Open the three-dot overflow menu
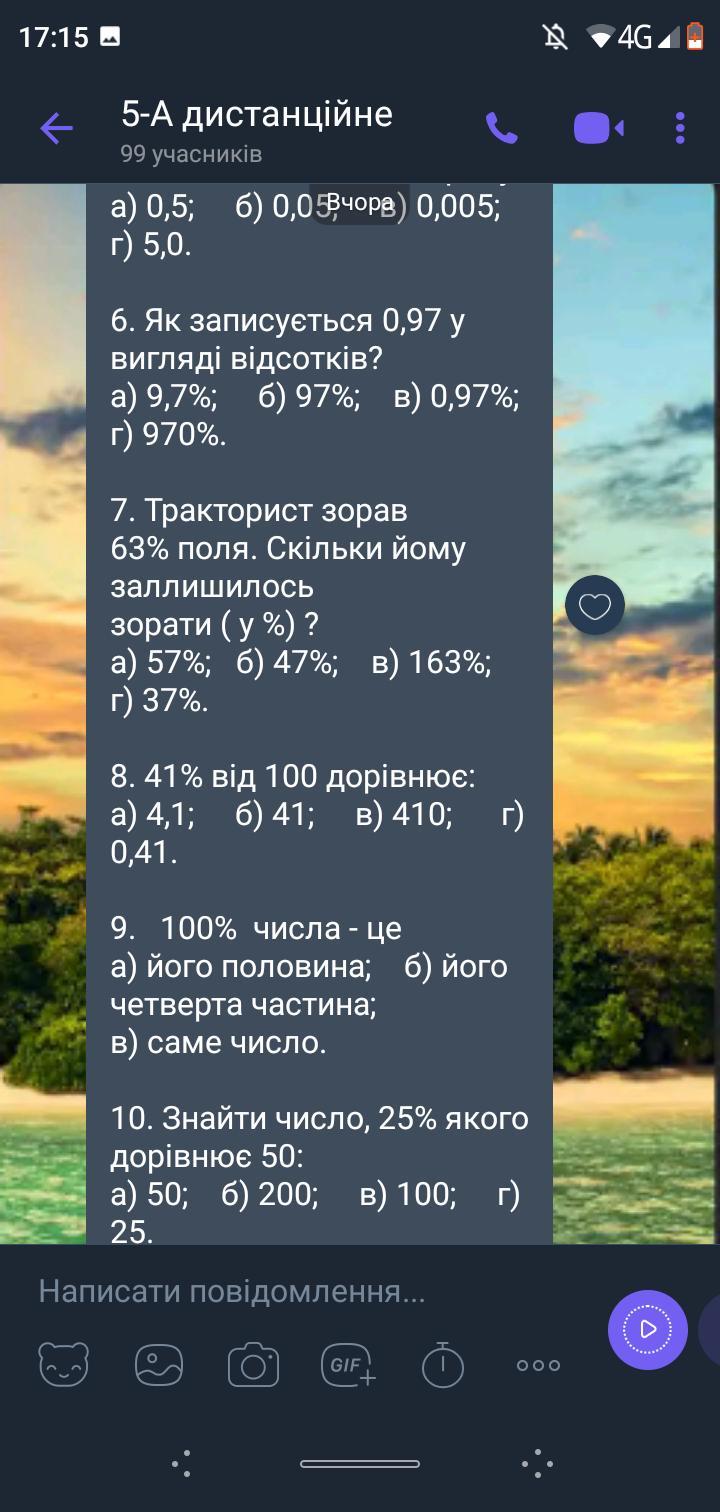The image size is (720, 1512). tap(681, 129)
